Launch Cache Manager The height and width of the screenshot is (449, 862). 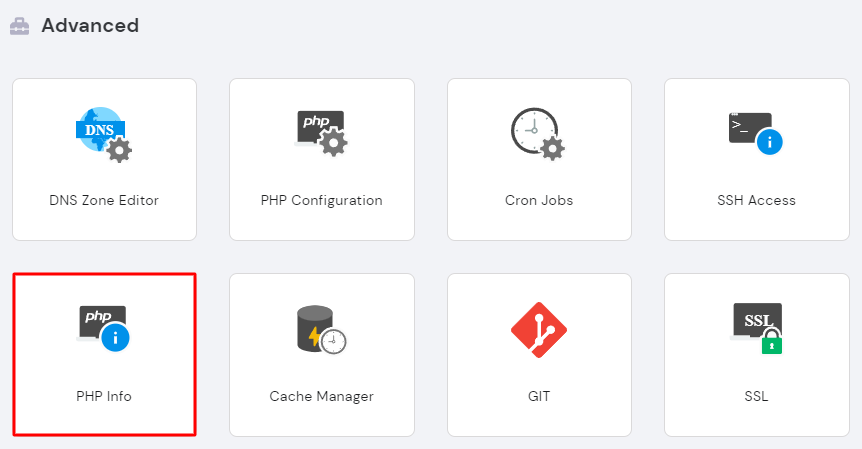(321, 355)
